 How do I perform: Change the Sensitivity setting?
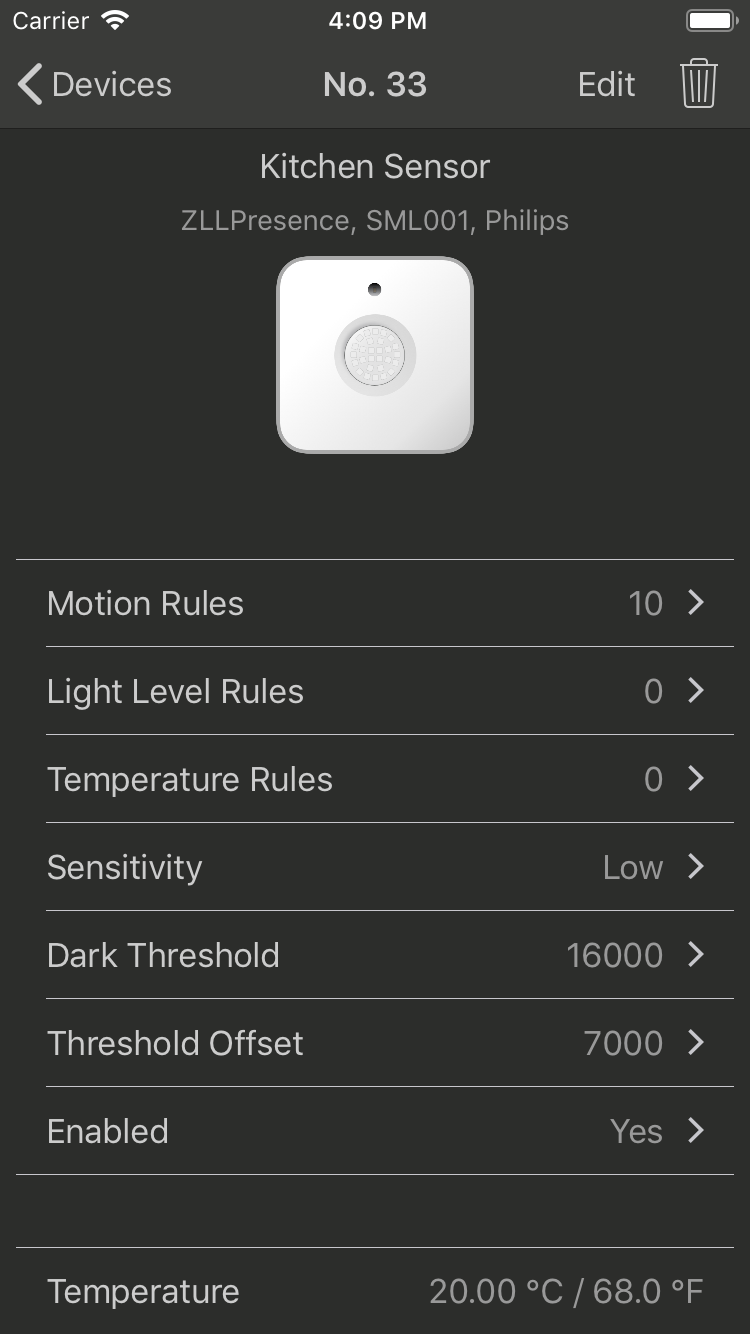pyautogui.click(x=375, y=867)
